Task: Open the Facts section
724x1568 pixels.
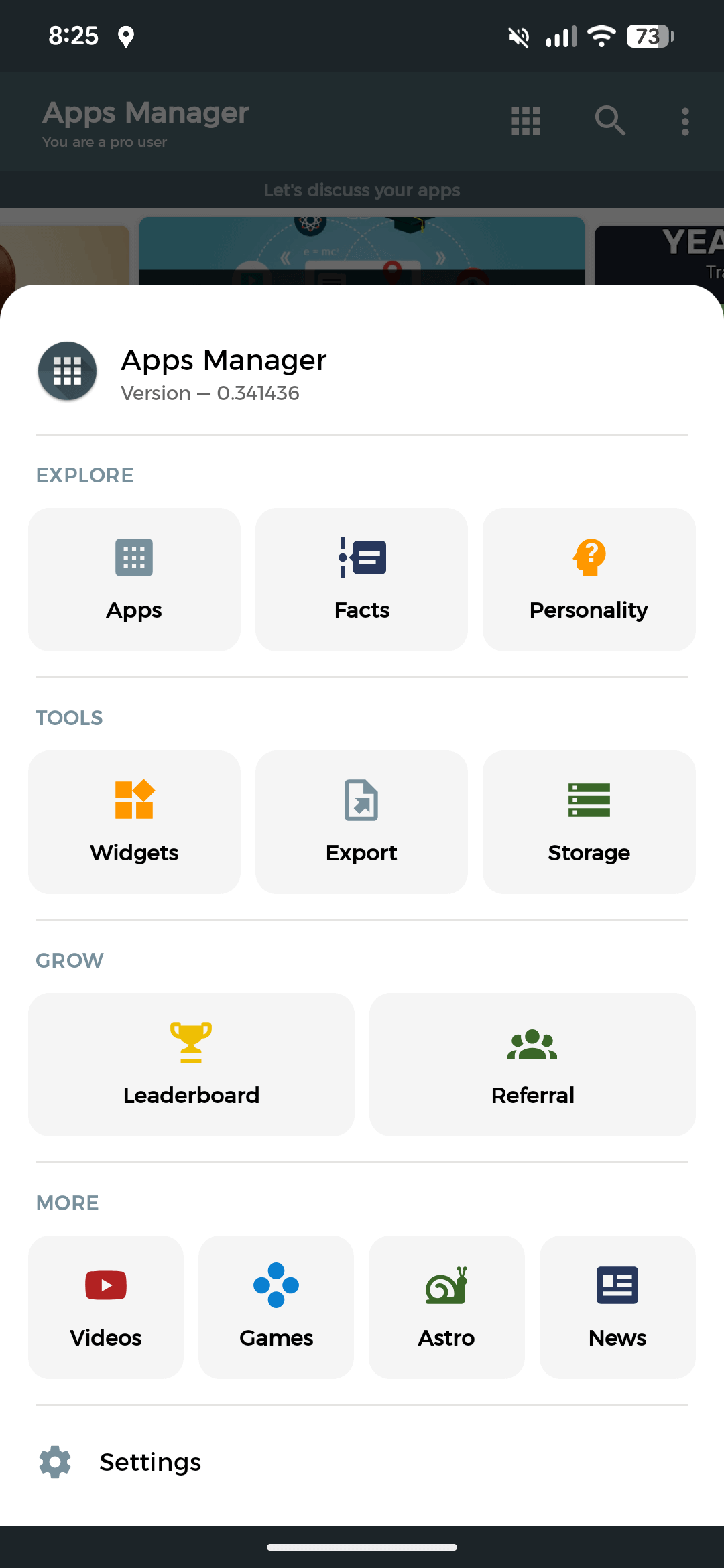Action: [361, 580]
